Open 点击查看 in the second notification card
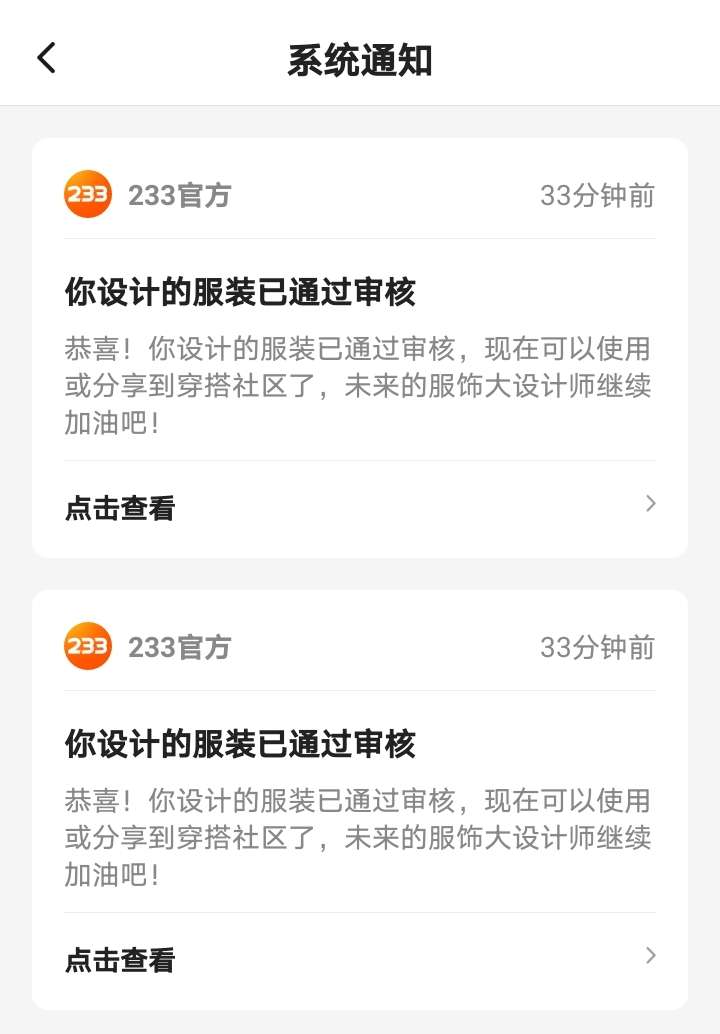The width and height of the screenshot is (720, 1034). point(120,960)
